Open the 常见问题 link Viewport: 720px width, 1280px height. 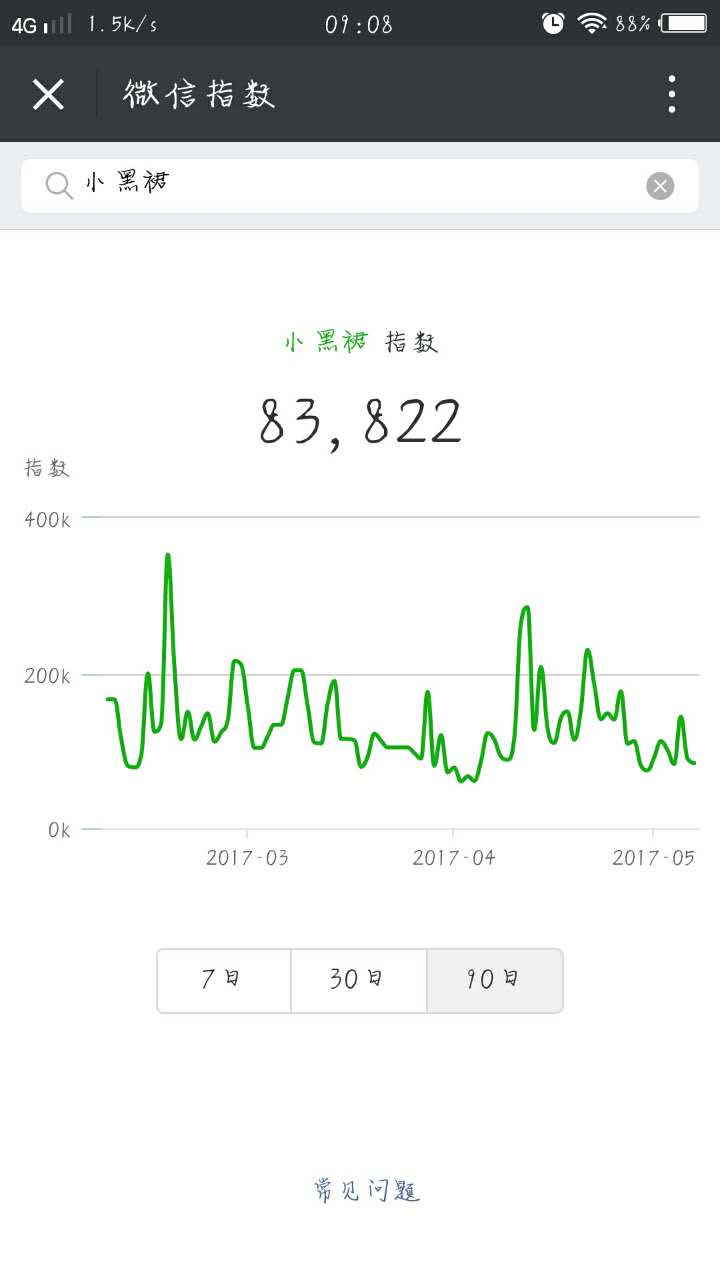pos(366,1190)
